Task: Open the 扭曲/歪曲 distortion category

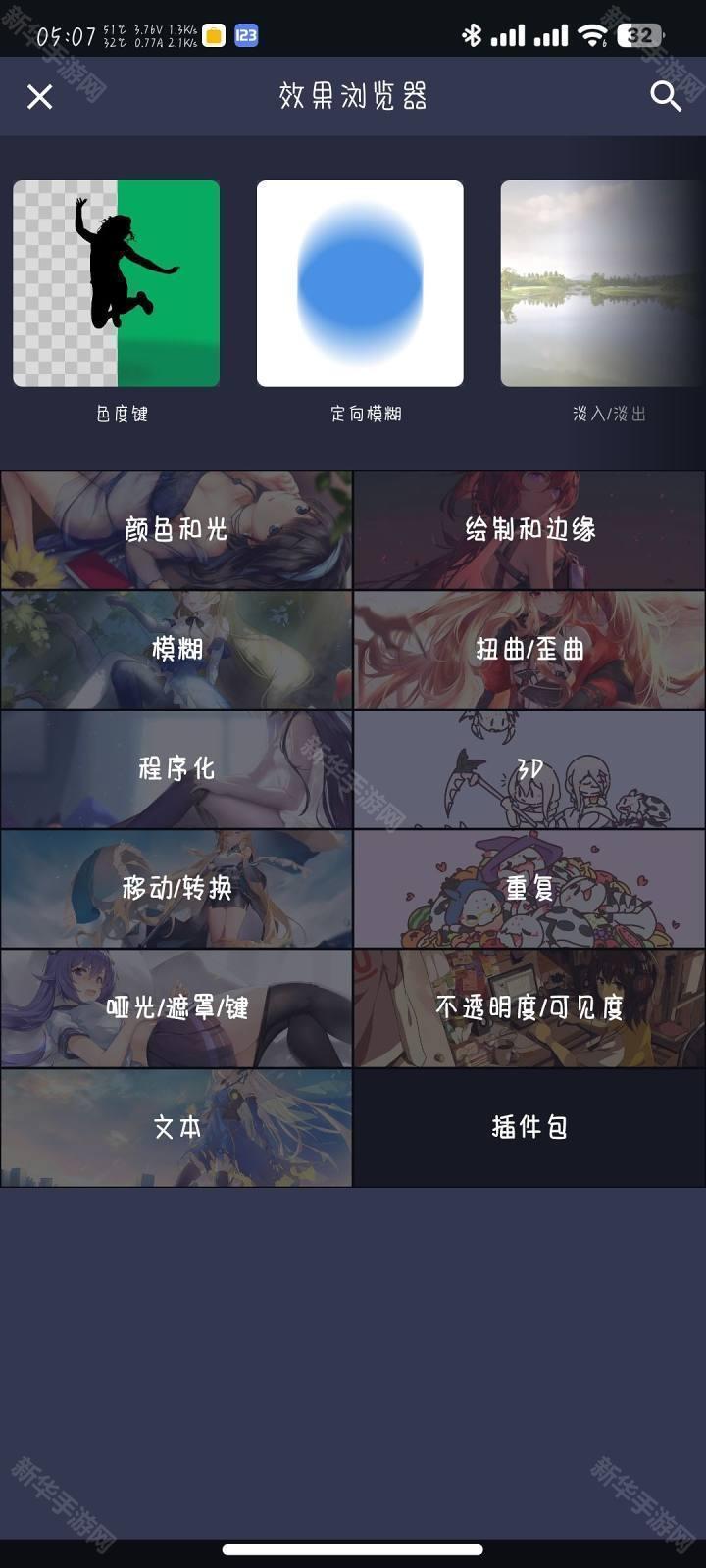Action: point(529,650)
